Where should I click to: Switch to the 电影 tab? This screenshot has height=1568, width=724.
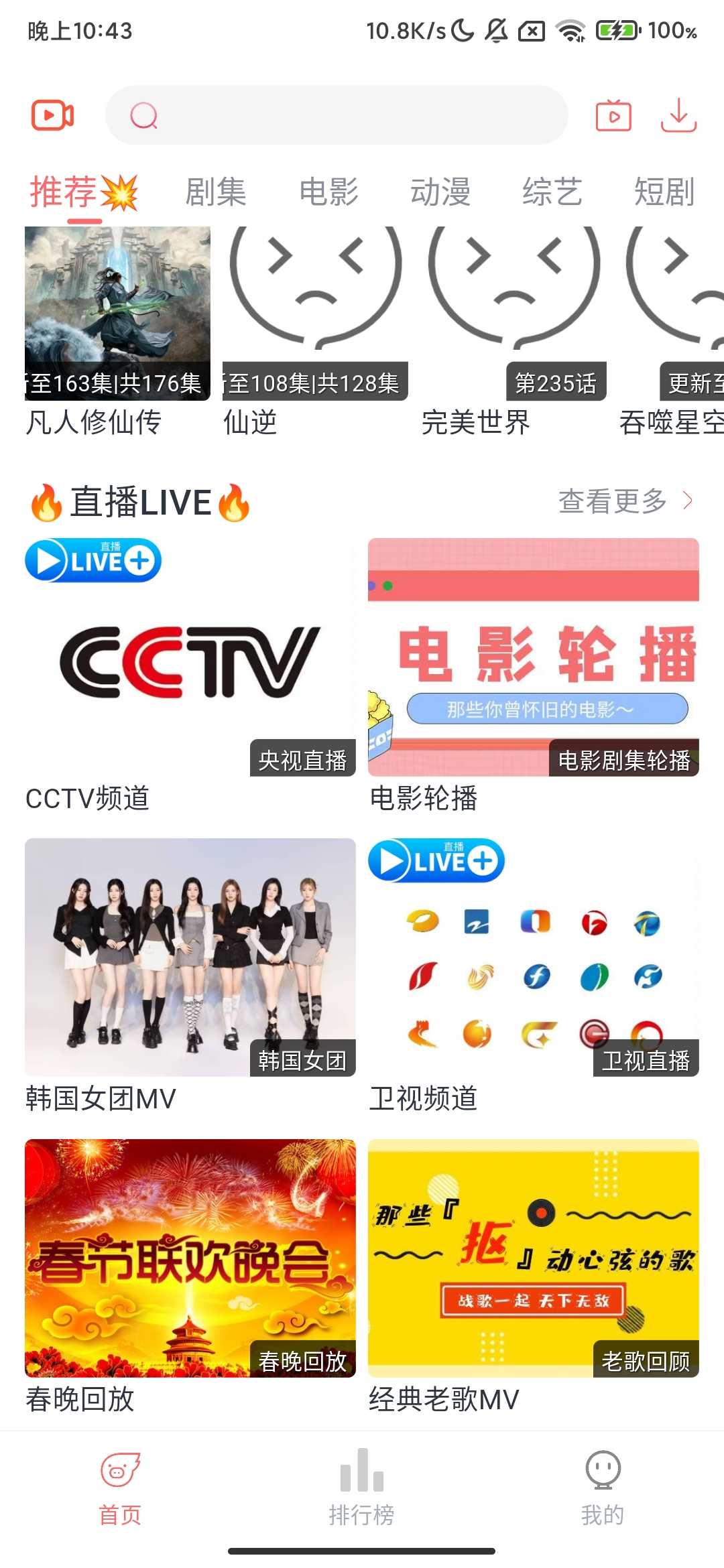pos(328,192)
